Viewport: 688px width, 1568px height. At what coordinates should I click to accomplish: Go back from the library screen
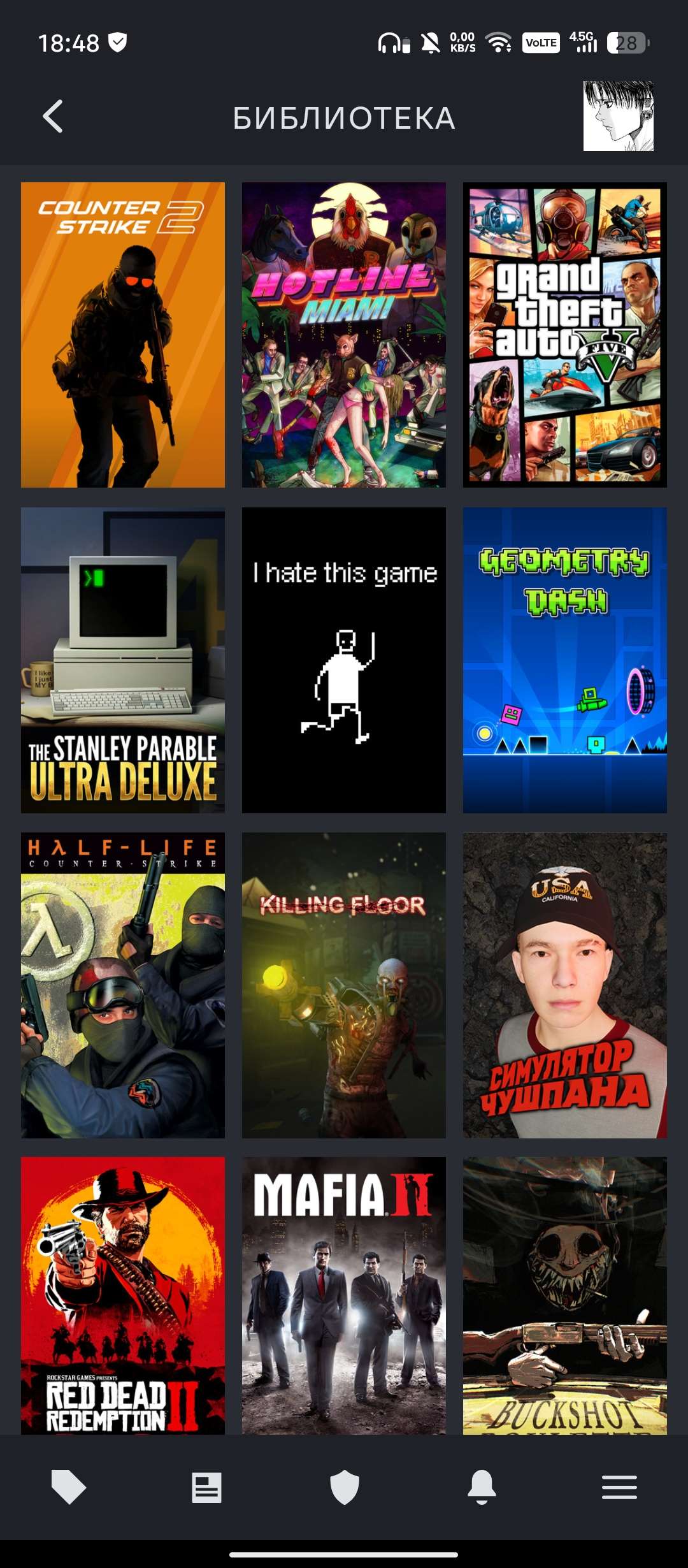54,117
